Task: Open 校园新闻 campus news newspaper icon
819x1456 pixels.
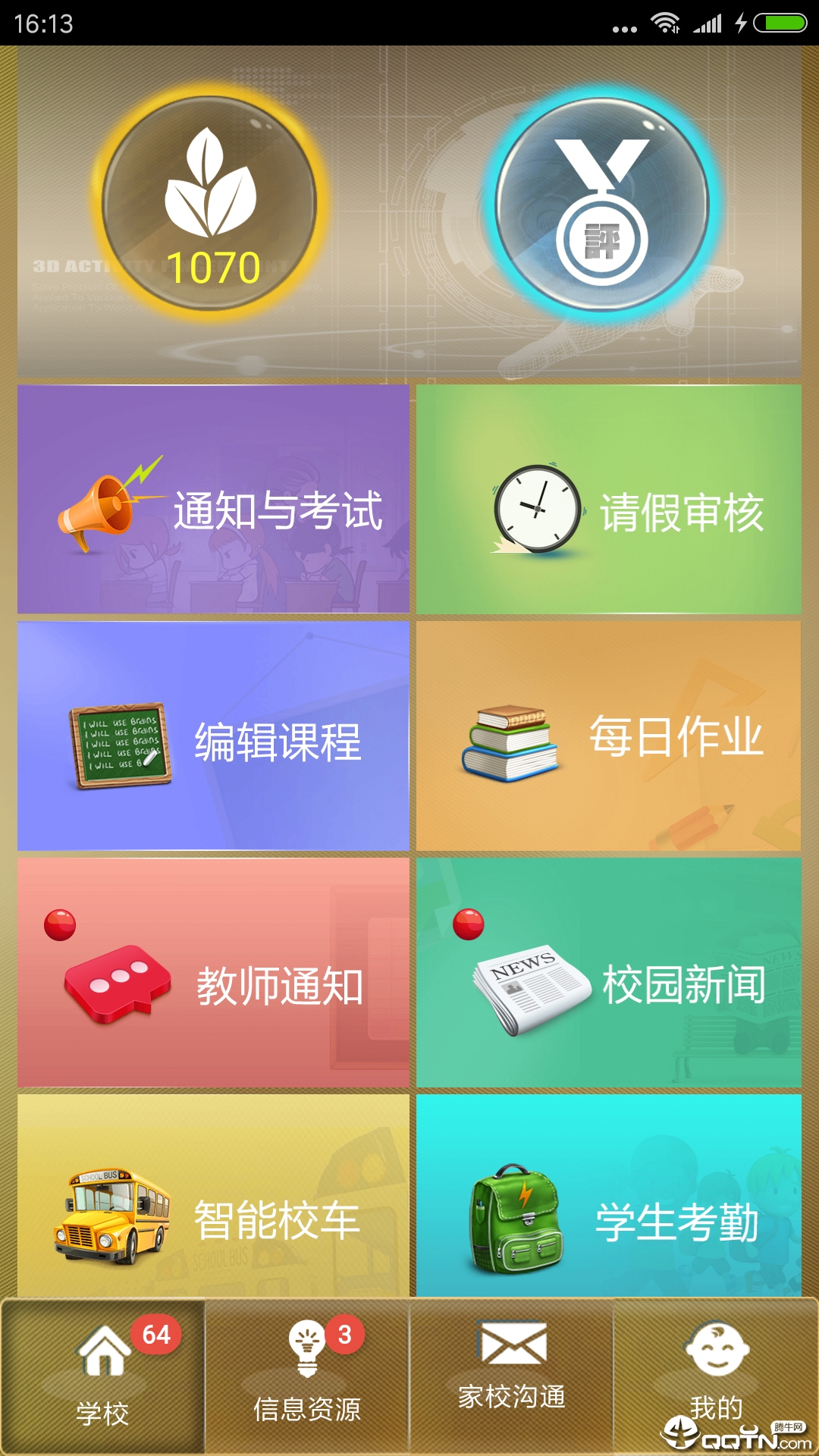Action: (527, 984)
